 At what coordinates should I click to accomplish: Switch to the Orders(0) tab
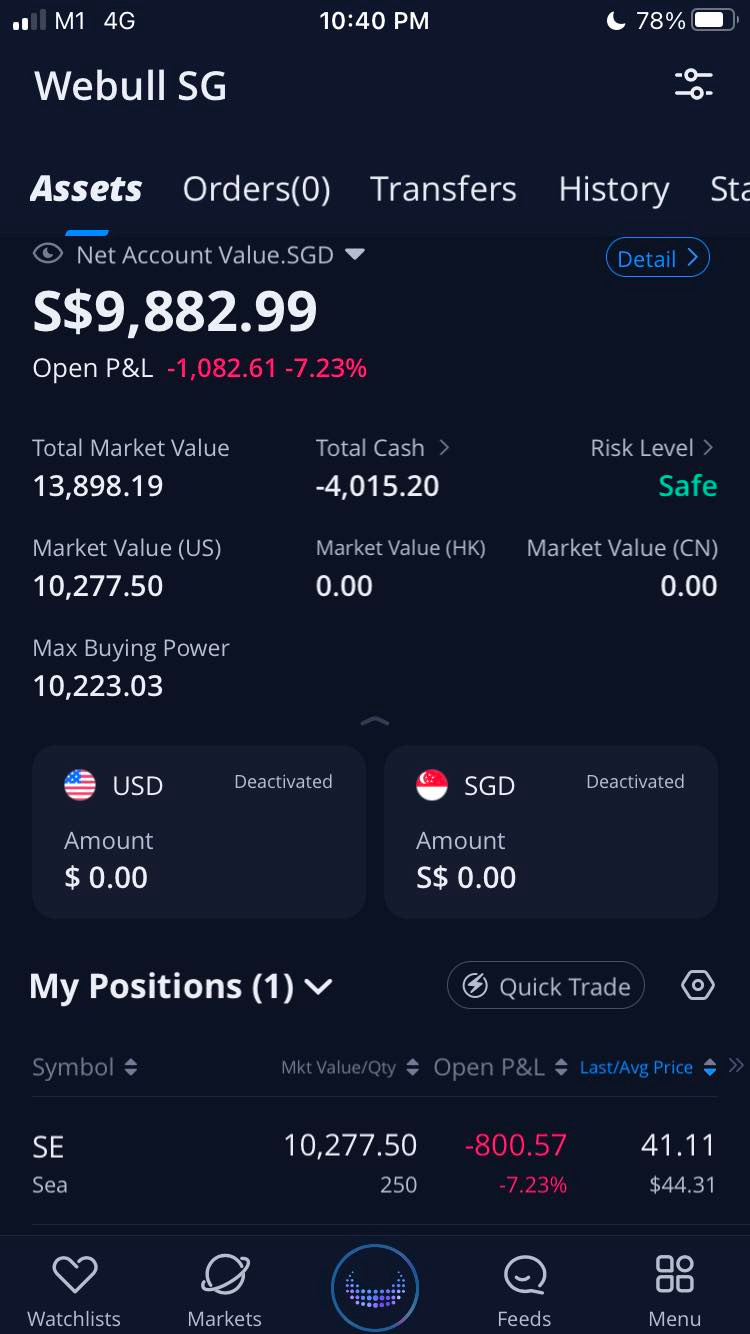click(x=256, y=189)
